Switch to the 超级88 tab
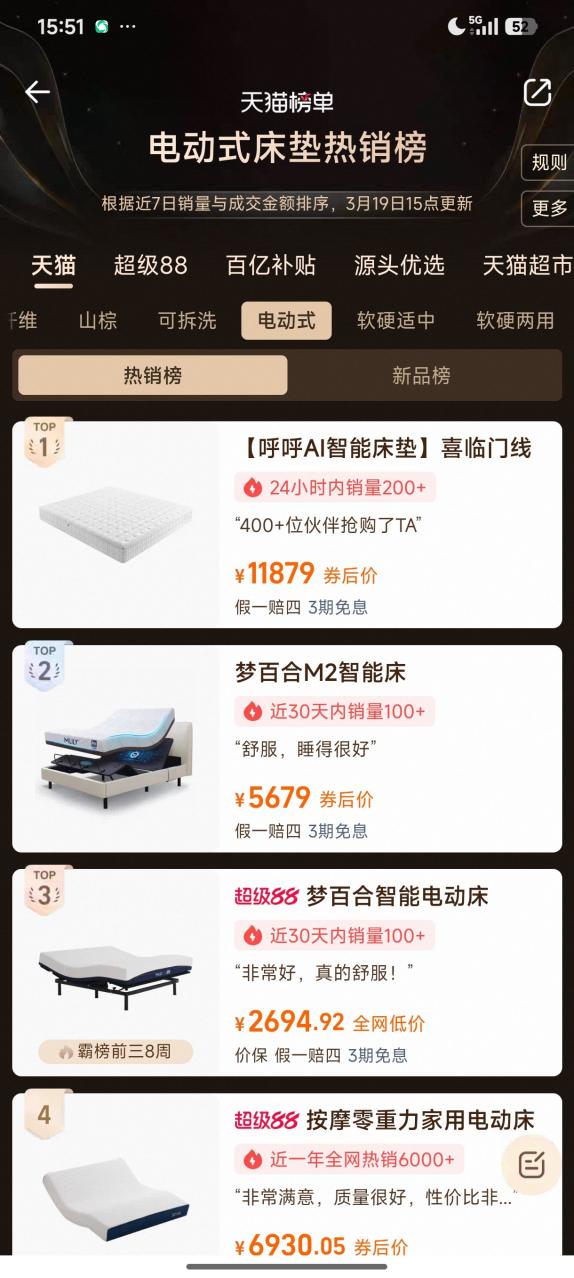The image size is (574, 1278). pos(151,266)
